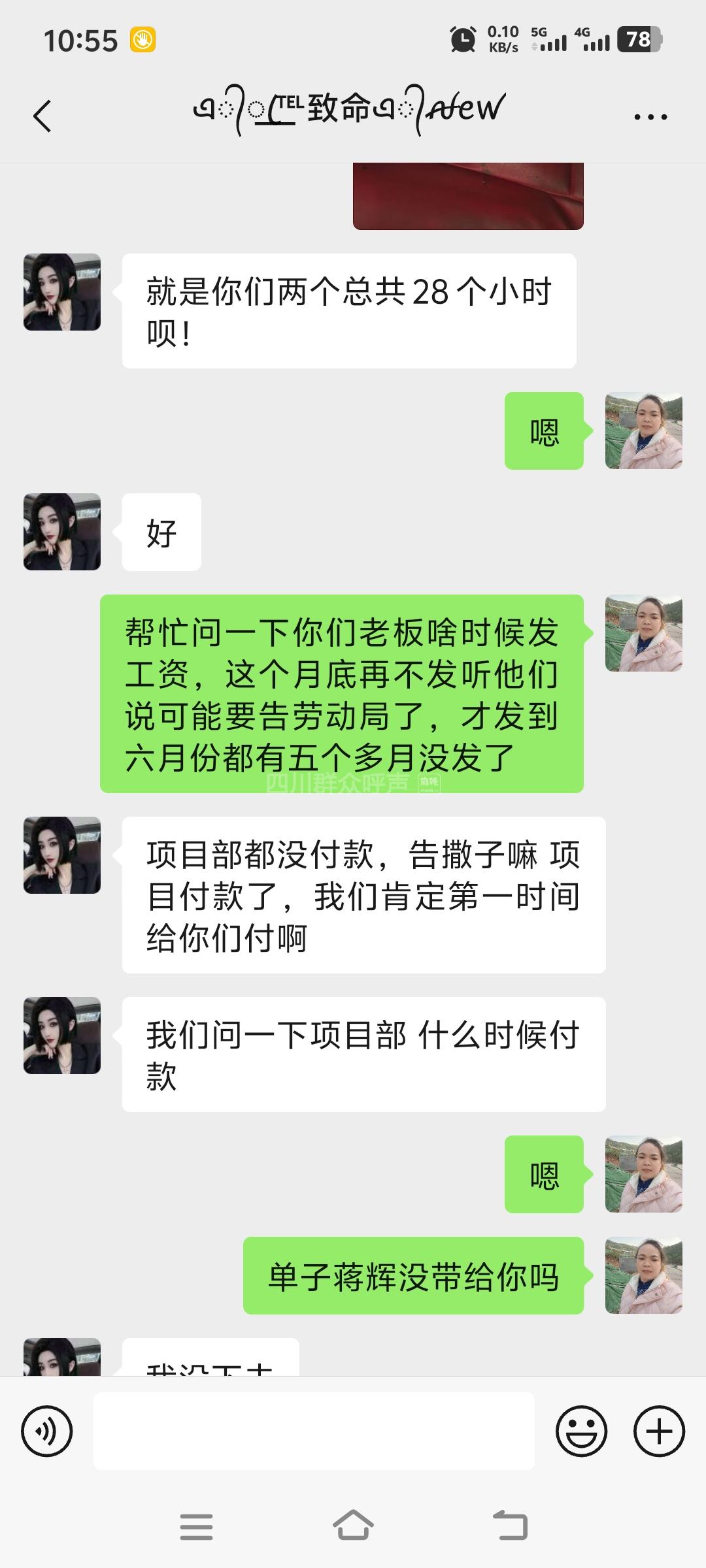Open own avatar beside 单子蒋辉没带给你吗

pos(644,1275)
